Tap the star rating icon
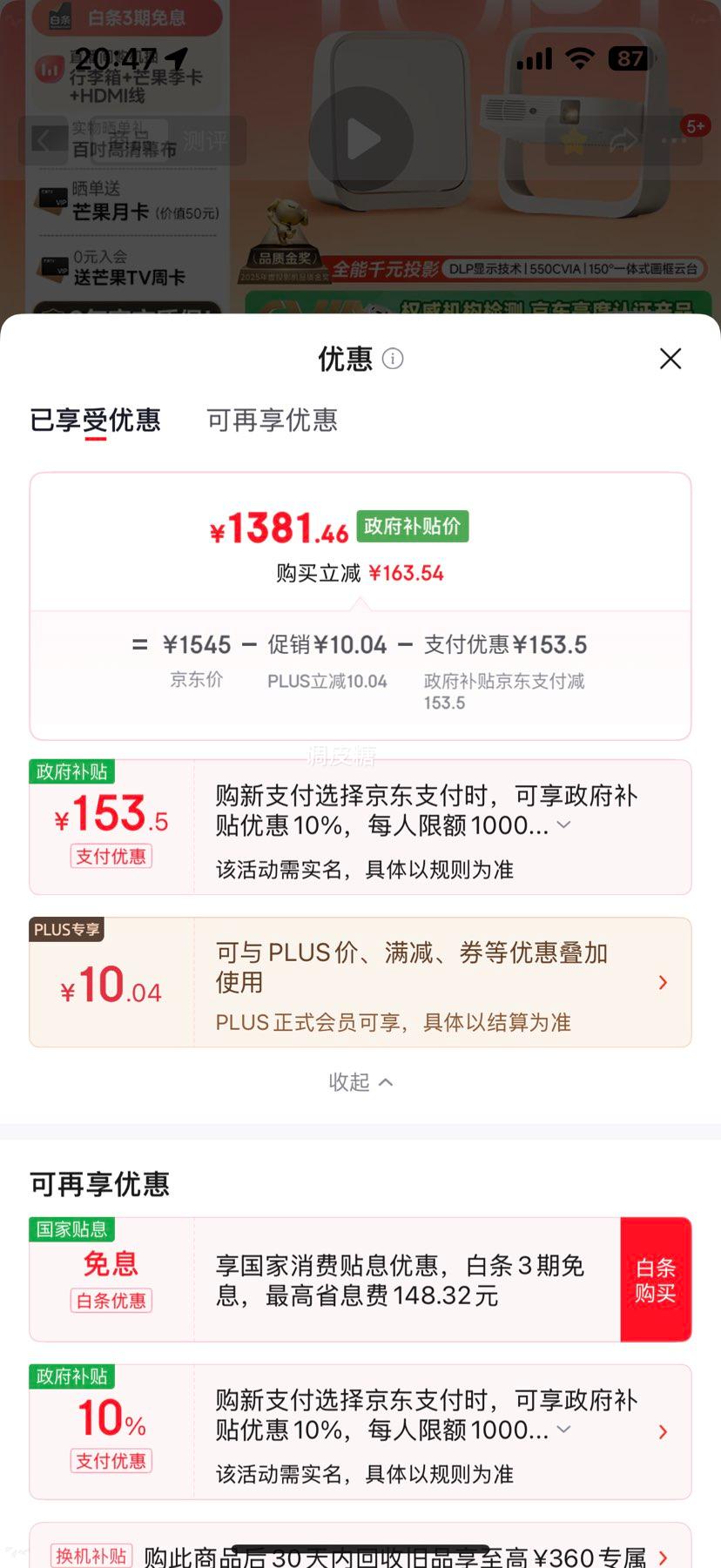 click(x=574, y=139)
